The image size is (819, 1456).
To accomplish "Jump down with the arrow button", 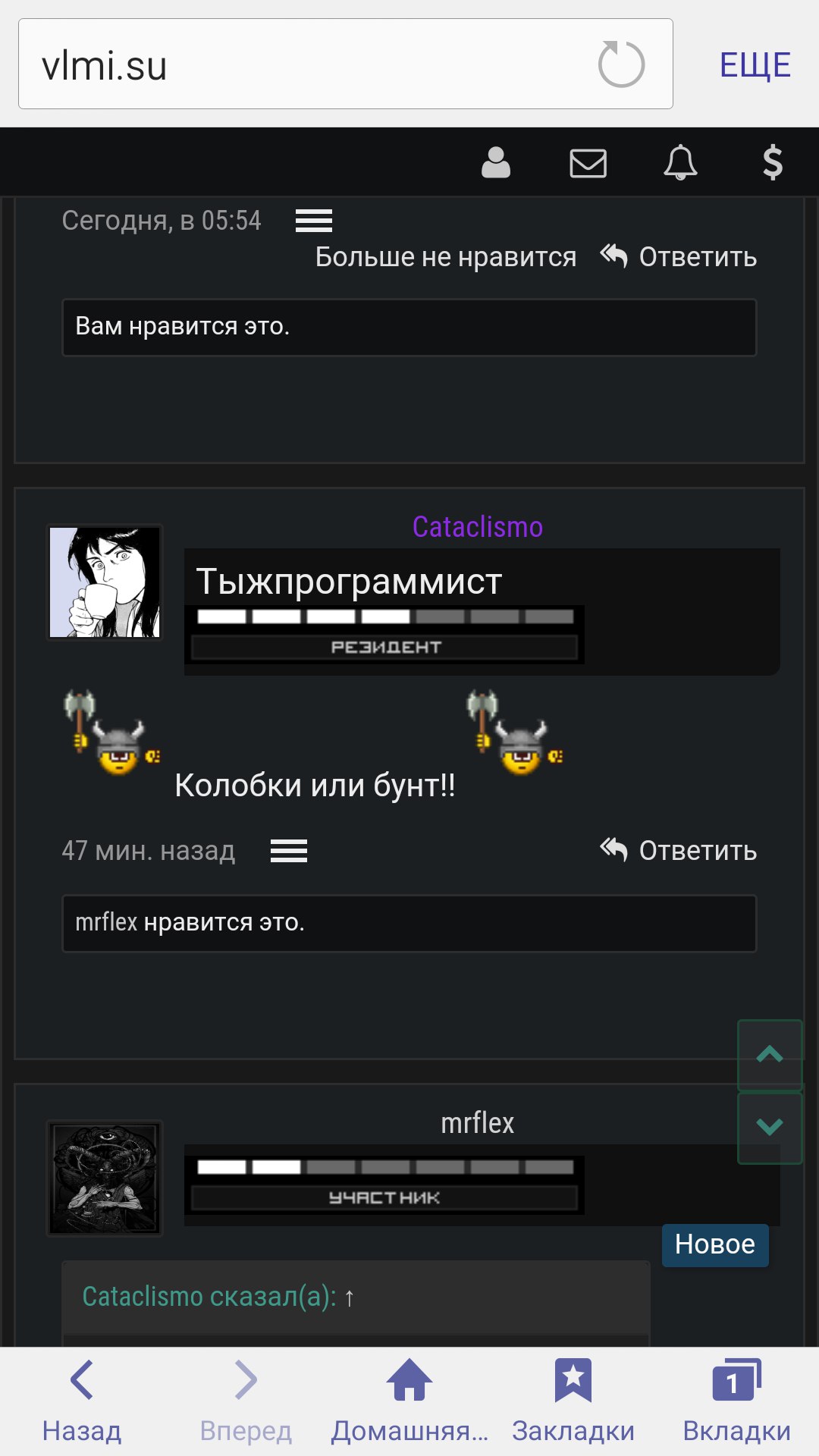I will click(x=770, y=1127).
